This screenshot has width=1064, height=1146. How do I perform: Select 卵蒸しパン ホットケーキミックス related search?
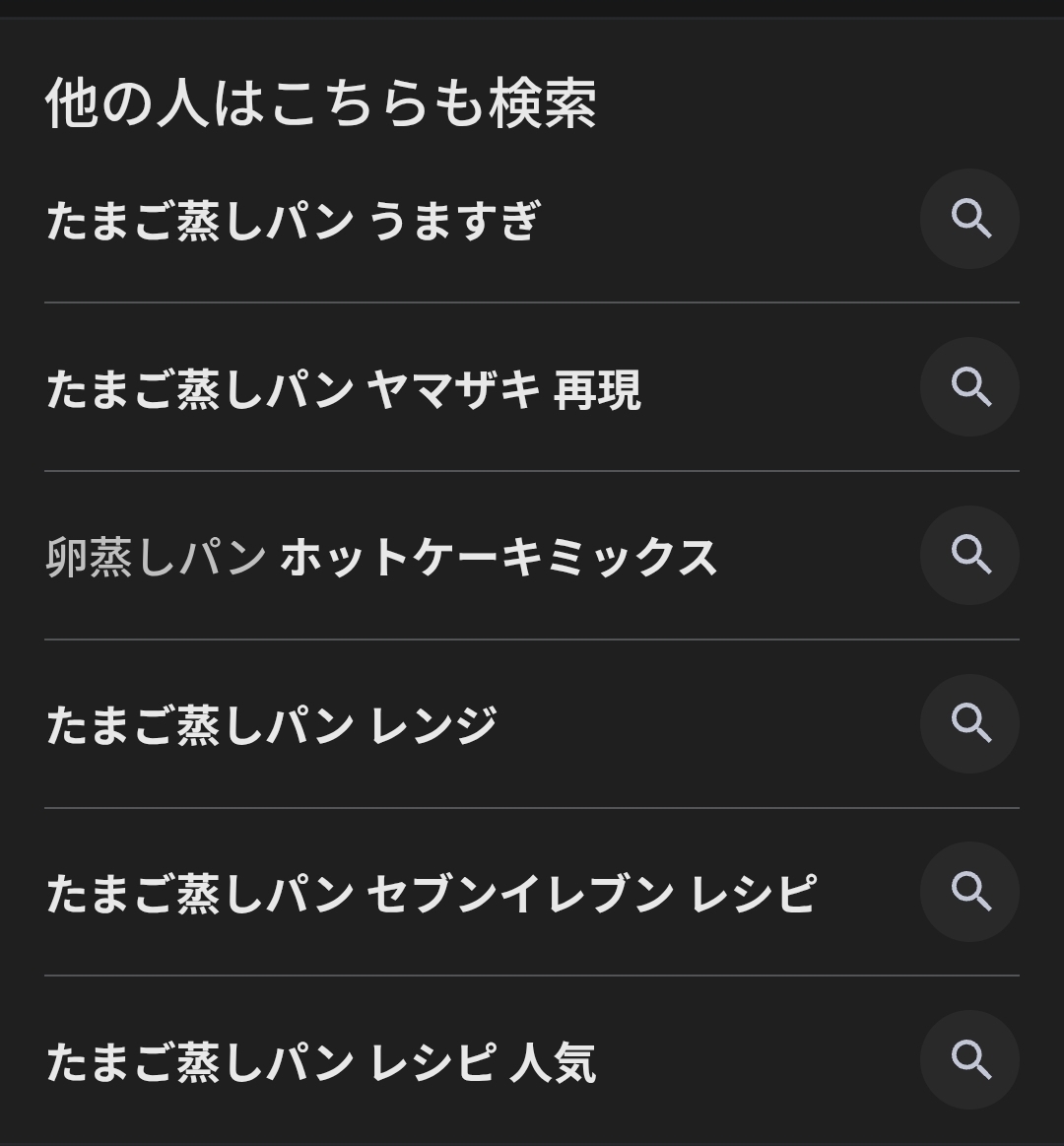coord(381,557)
